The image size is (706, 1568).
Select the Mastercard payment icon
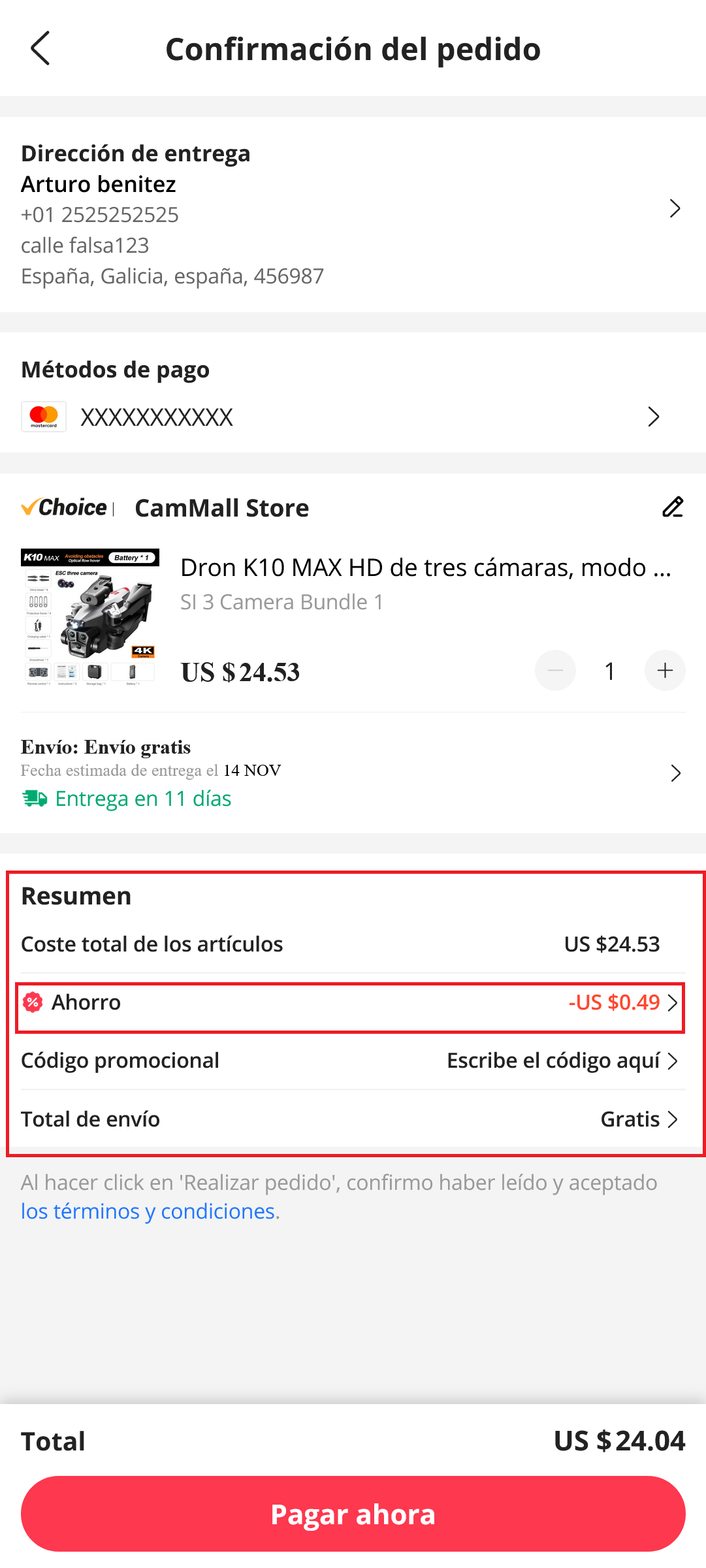[x=43, y=416]
